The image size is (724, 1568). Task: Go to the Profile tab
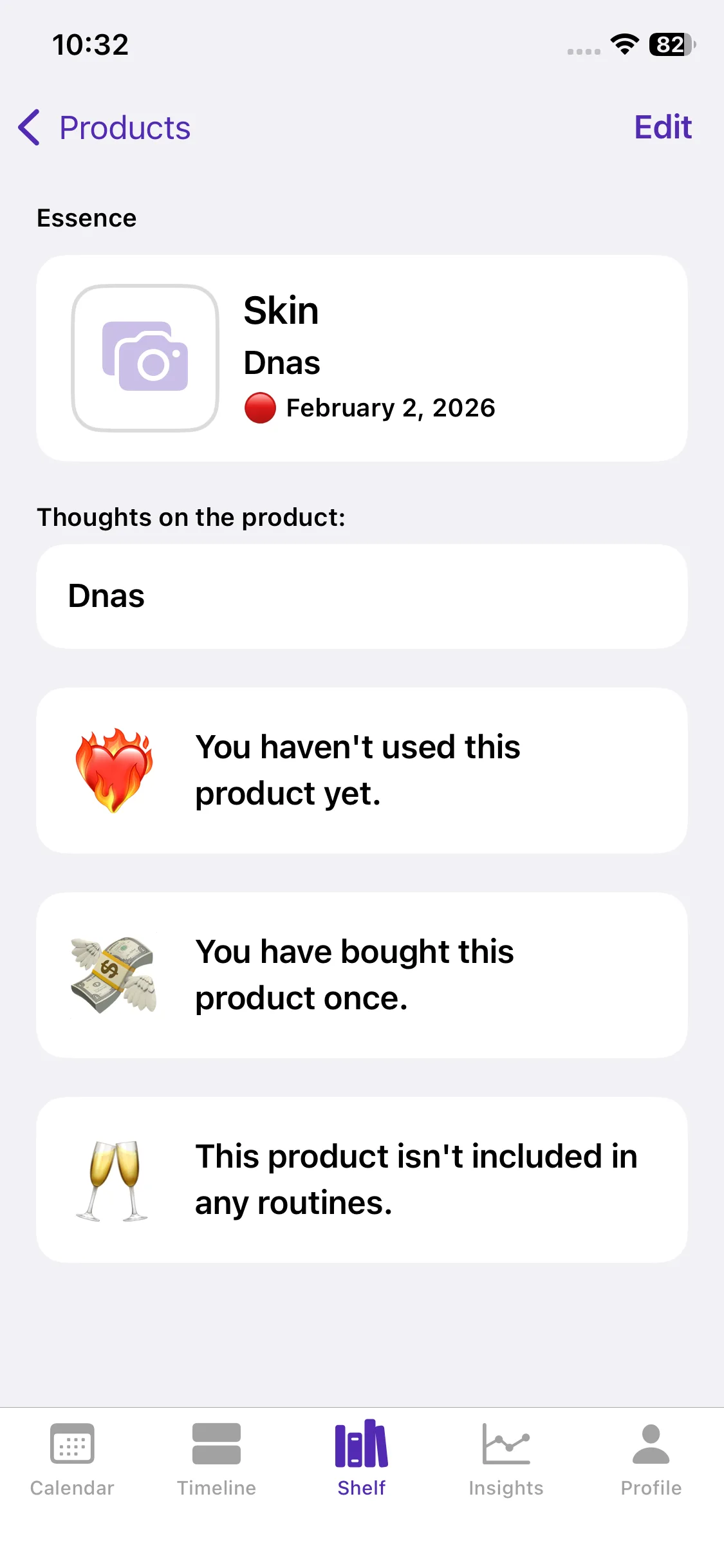[x=651, y=1459]
